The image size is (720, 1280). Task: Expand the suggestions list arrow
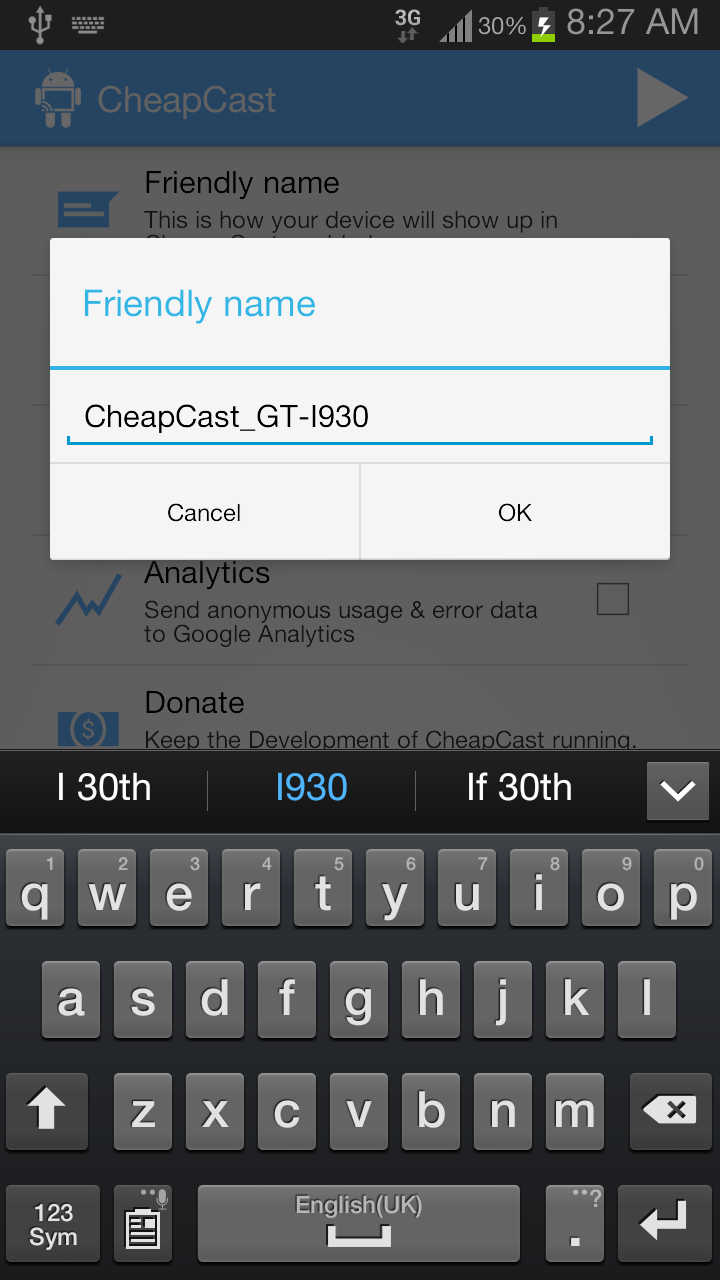point(678,791)
